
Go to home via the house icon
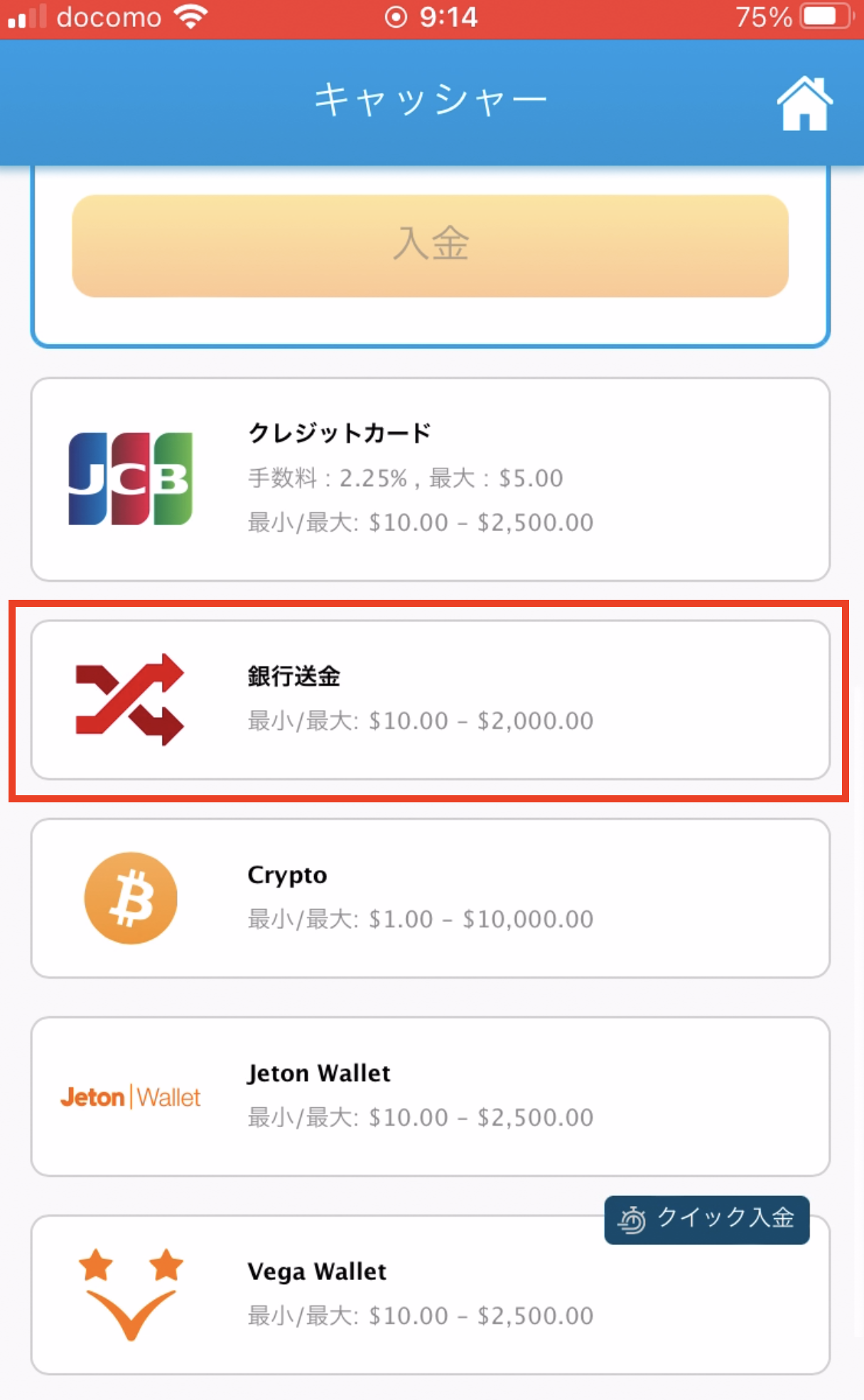(x=804, y=104)
